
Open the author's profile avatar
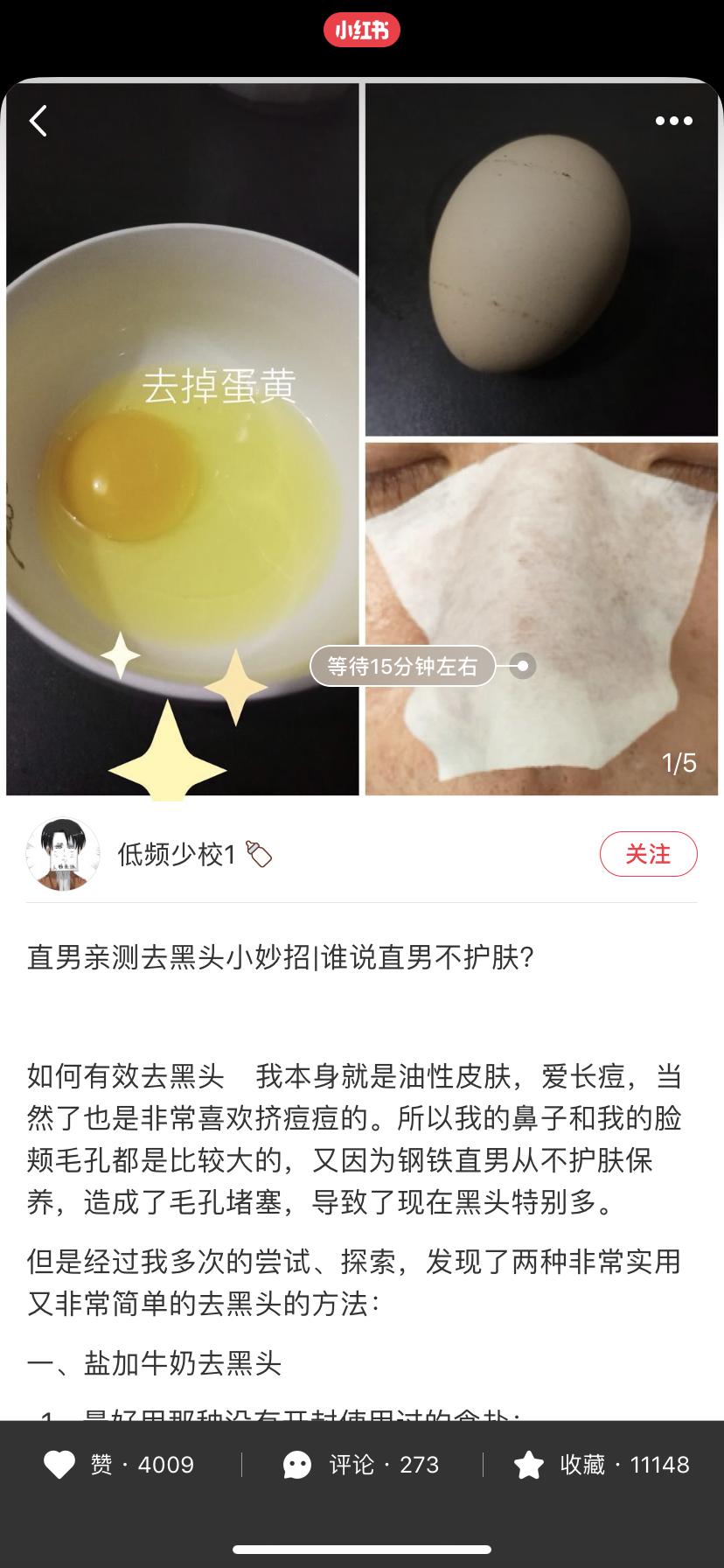pyautogui.click(x=63, y=853)
